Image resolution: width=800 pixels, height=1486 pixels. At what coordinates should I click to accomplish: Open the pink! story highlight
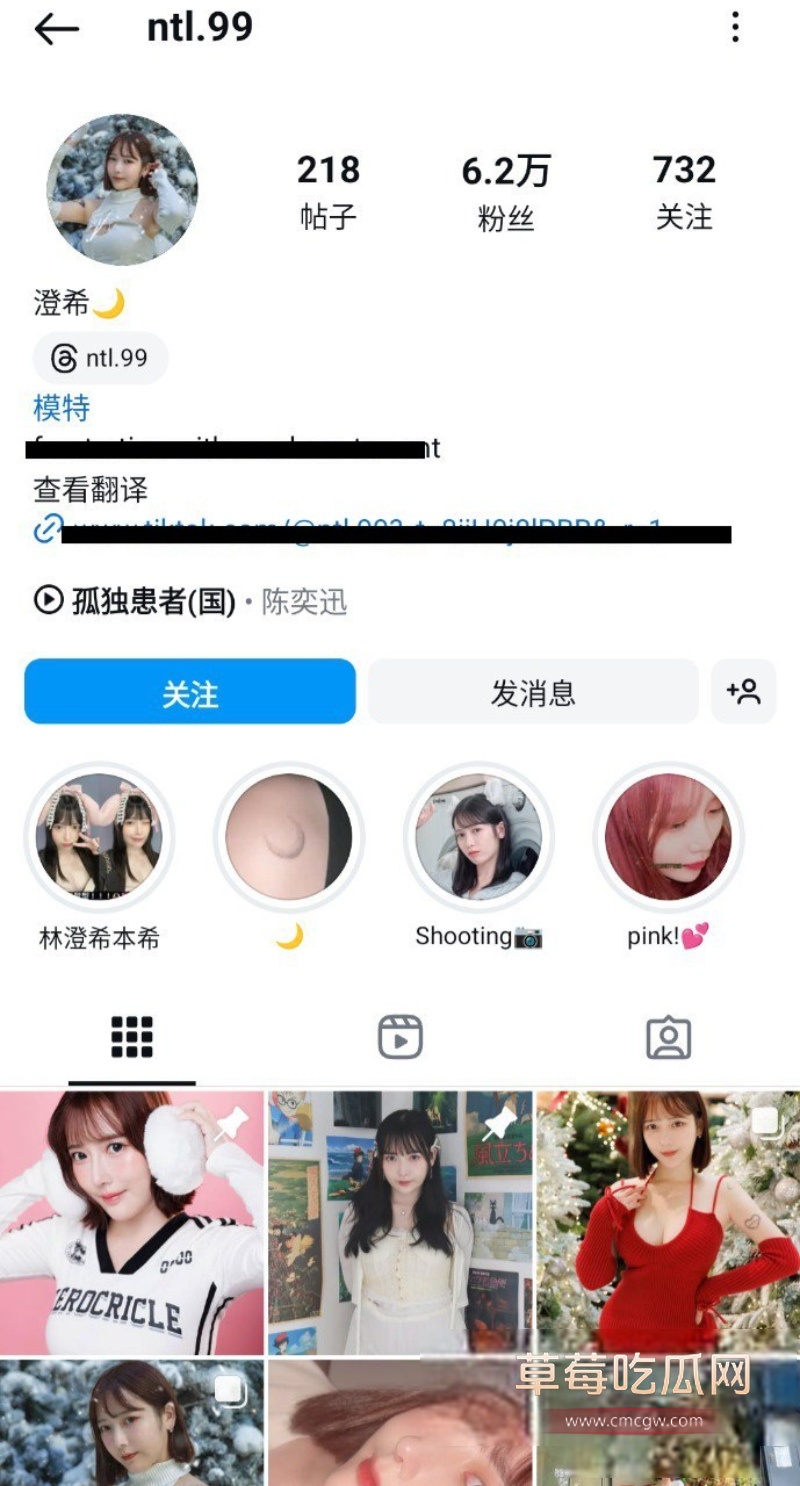point(668,836)
